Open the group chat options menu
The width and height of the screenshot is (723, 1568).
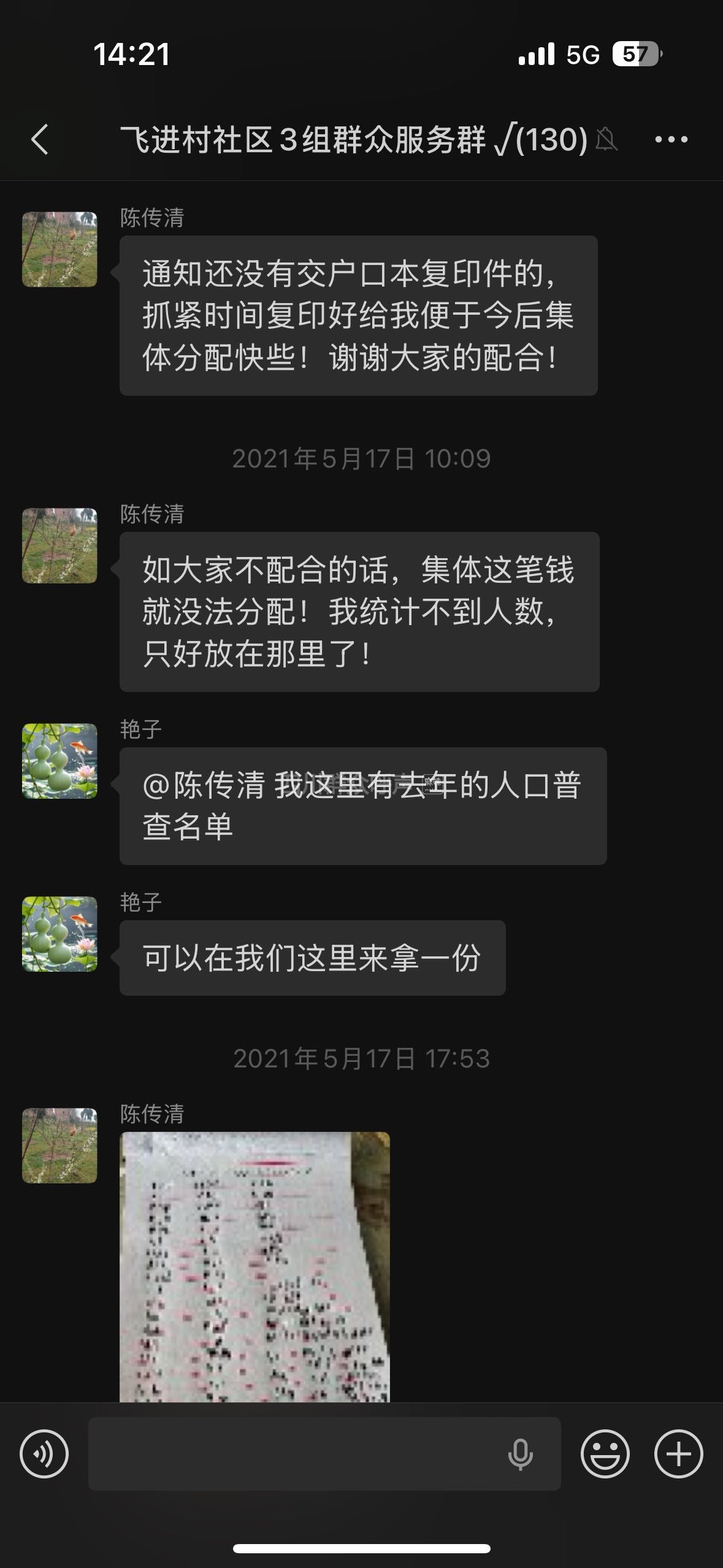pyautogui.click(x=671, y=139)
